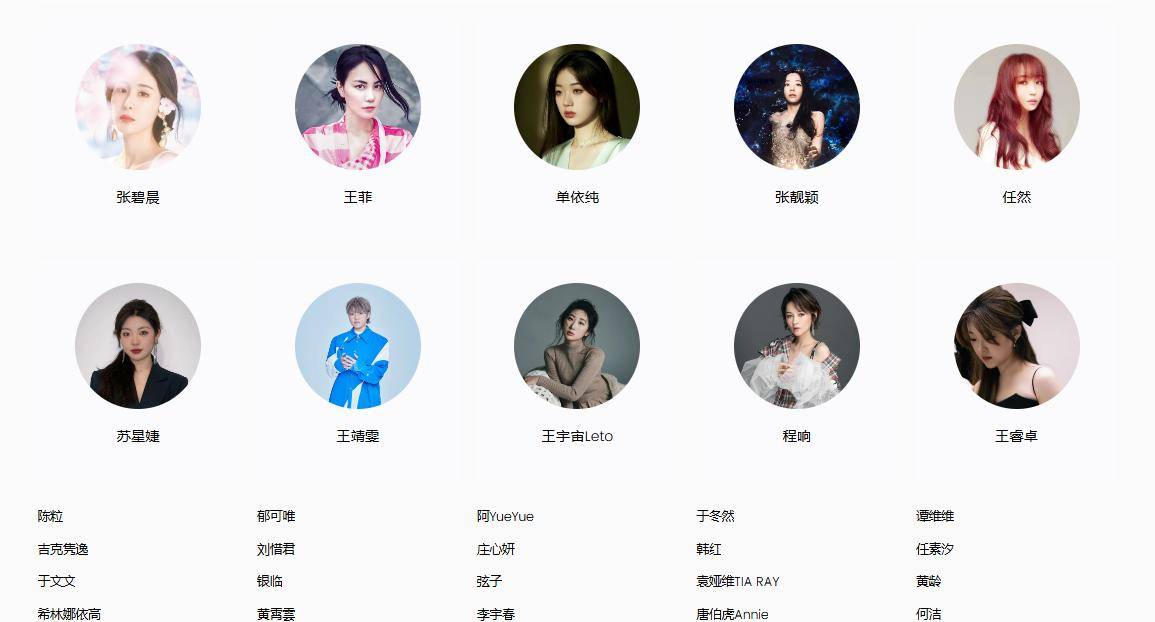Select 于冬然 from the singer list
The height and width of the screenshot is (622, 1155).
coord(715,516)
